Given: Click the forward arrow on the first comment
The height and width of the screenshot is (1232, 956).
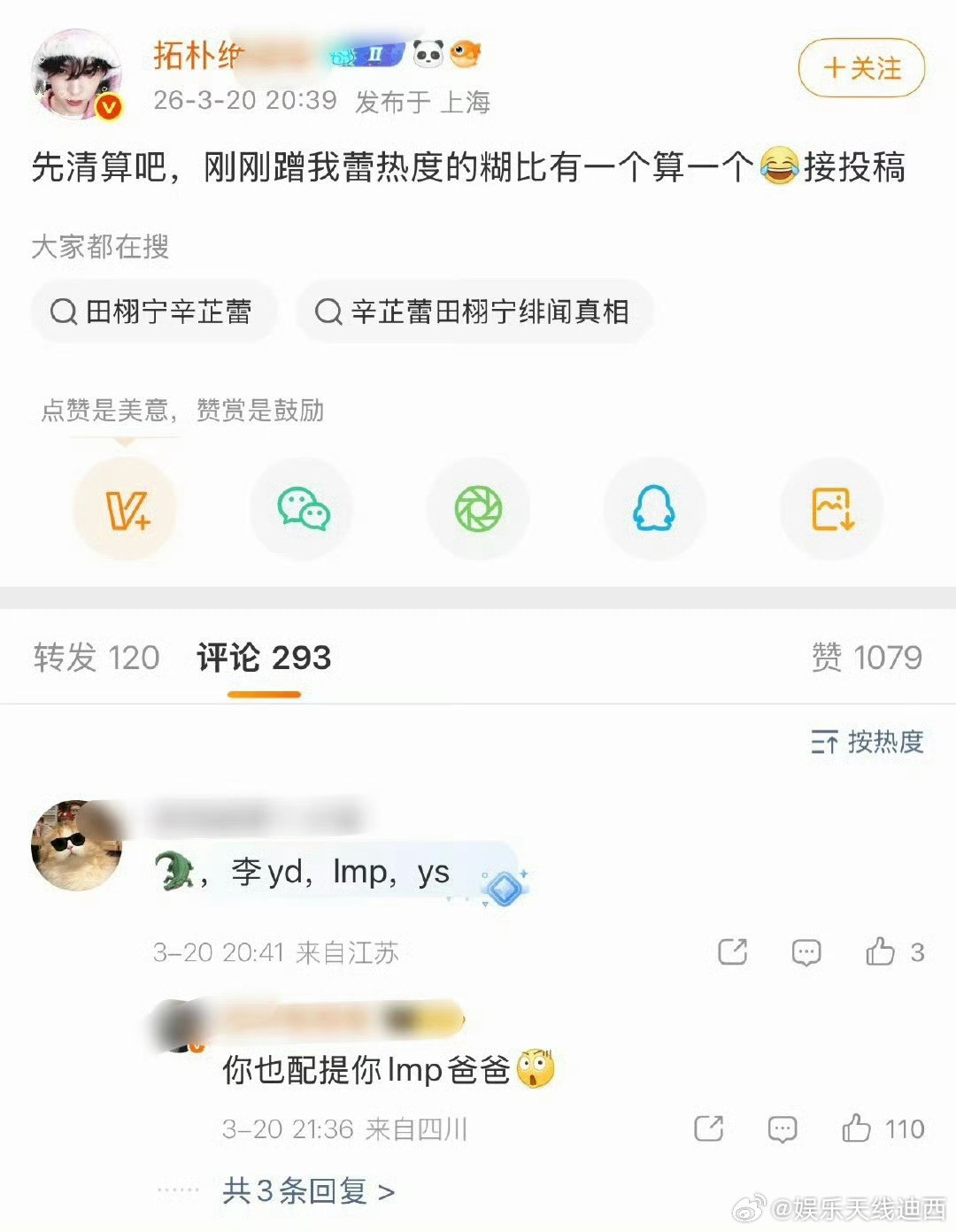Looking at the screenshot, I should (x=731, y=952).
